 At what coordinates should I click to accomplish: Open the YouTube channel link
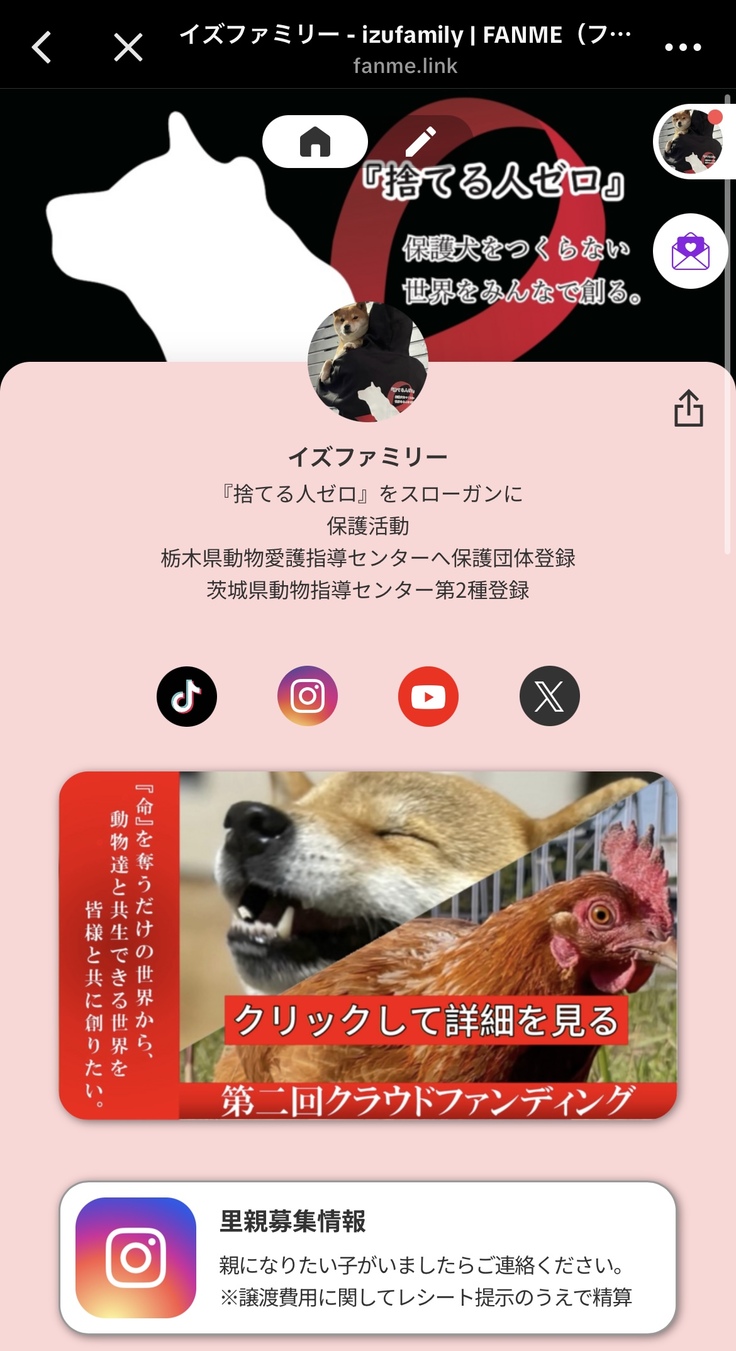tap(428, 696)
